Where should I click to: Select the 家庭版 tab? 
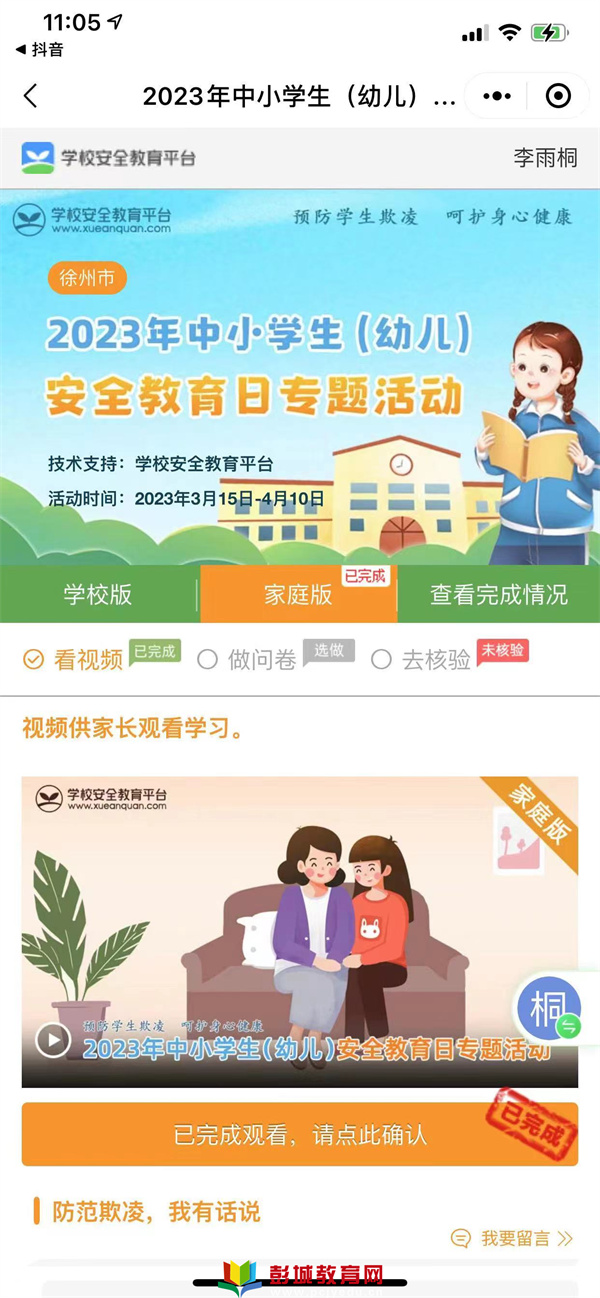click(298, 594)
